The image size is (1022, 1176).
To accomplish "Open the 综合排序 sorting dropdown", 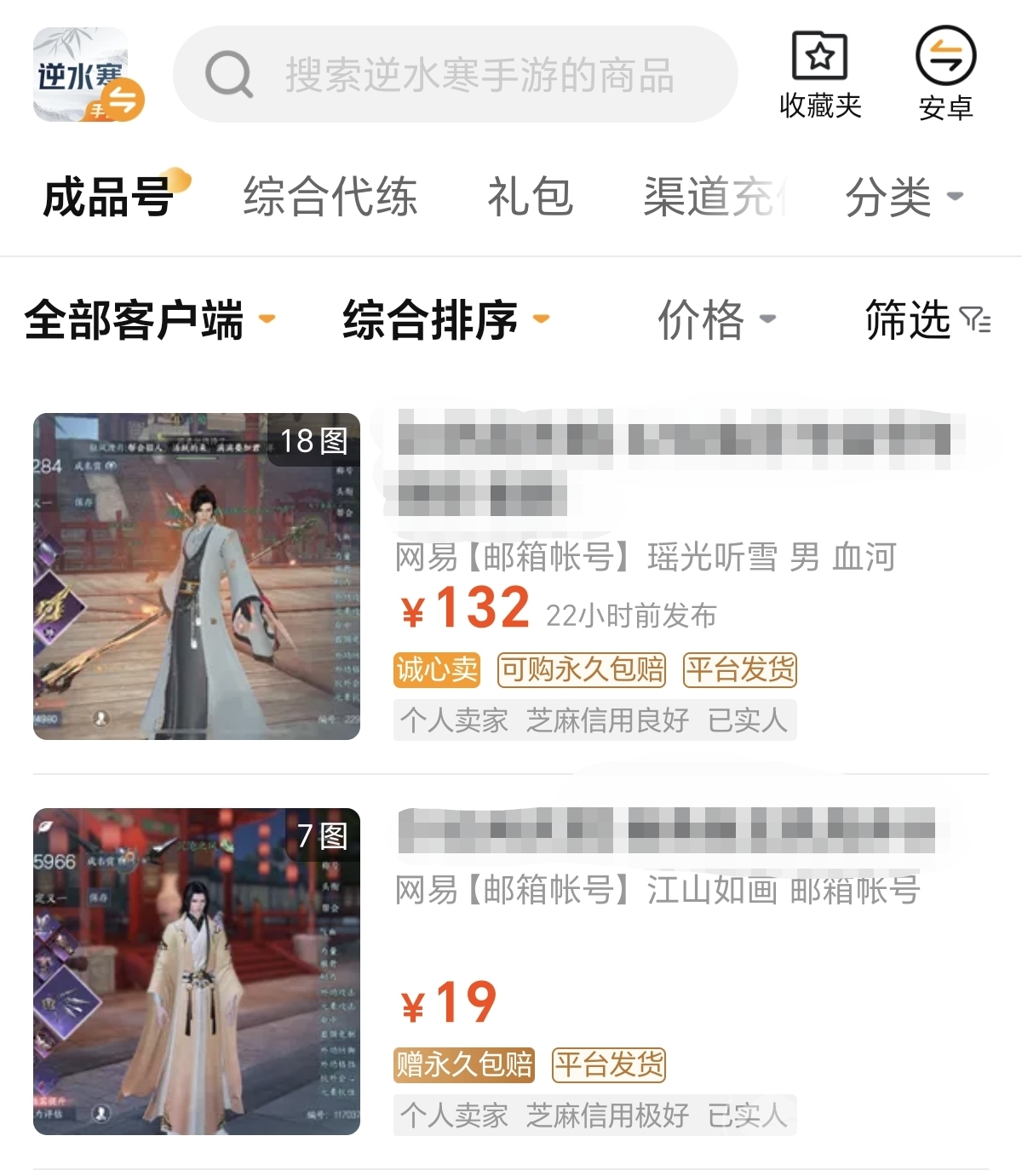I will 445,320.
